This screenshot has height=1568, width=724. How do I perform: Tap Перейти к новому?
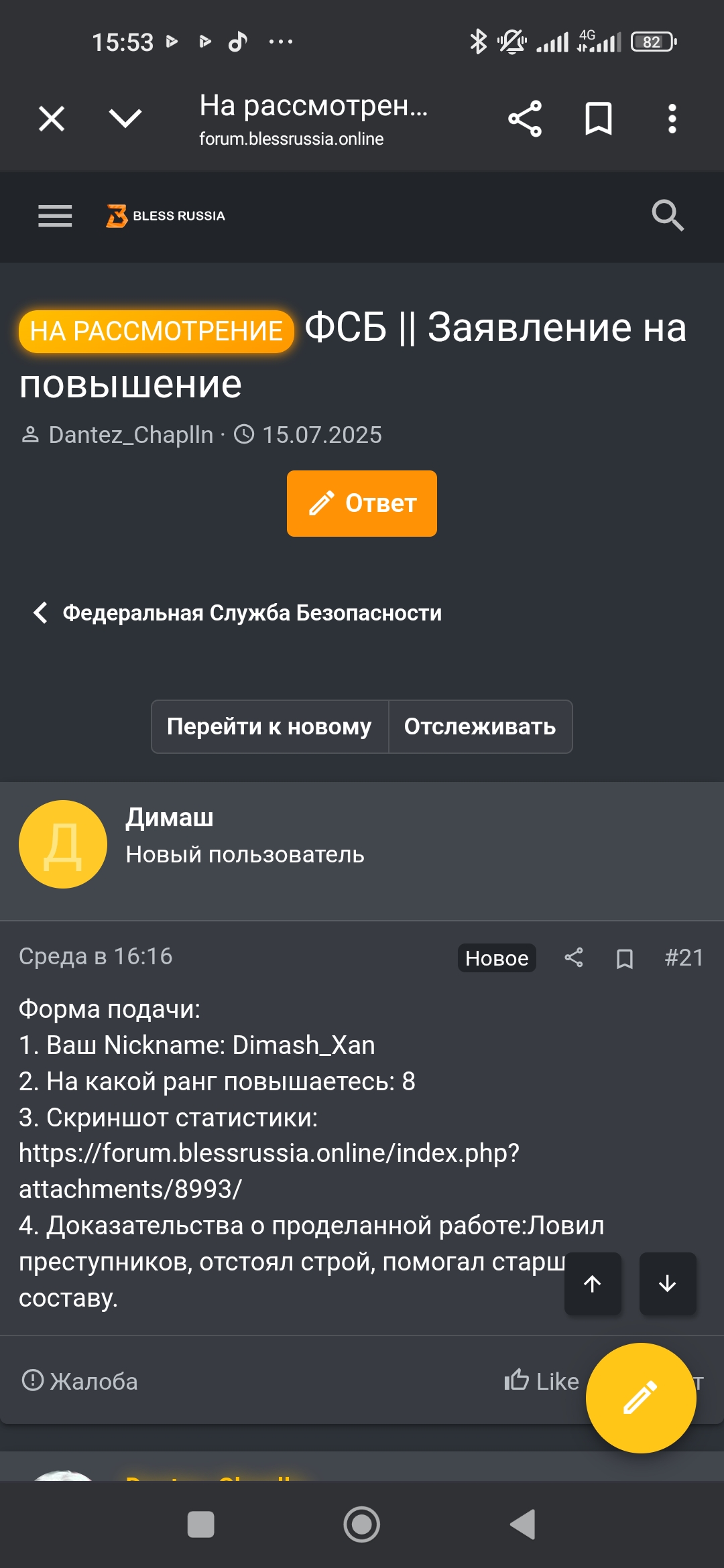(x=269, y=726)
